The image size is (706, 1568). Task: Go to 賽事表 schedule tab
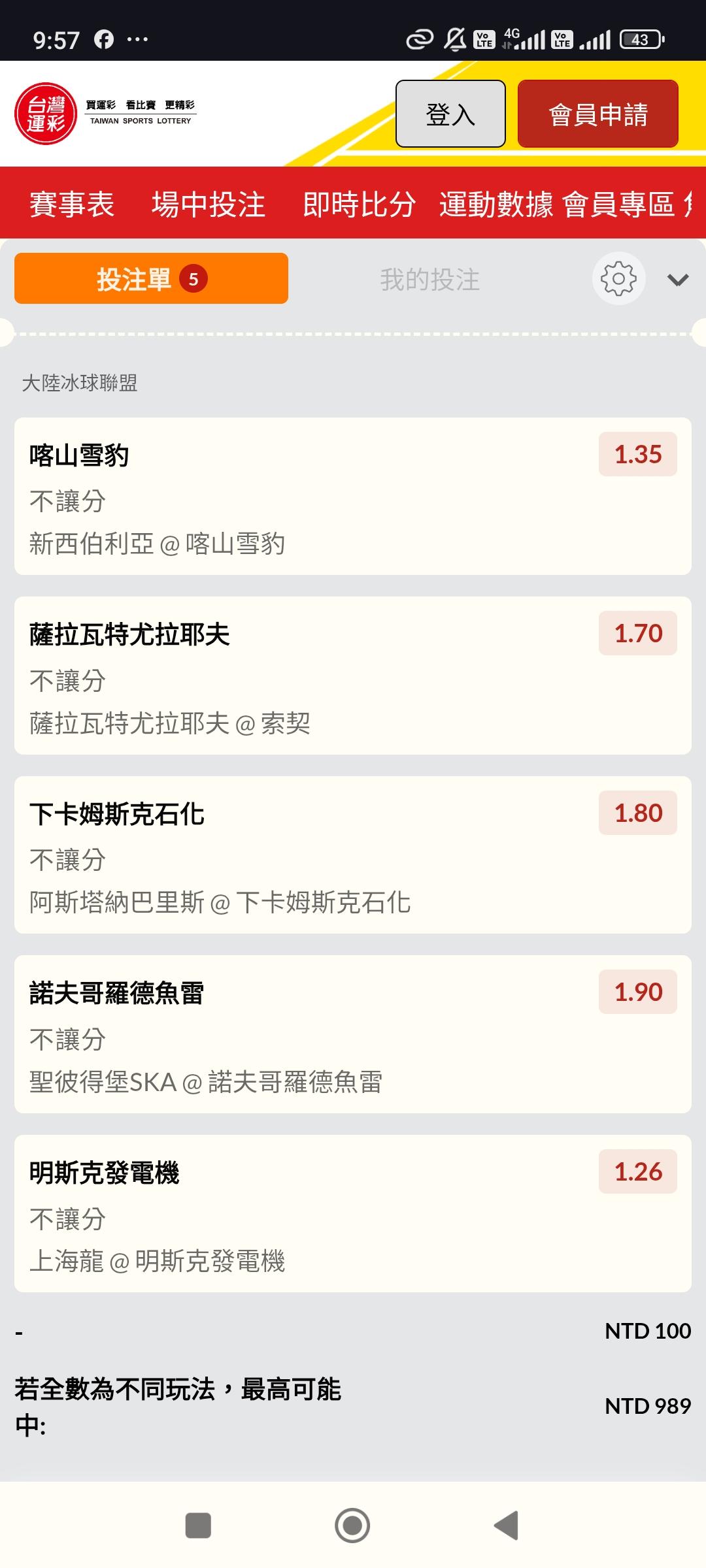pos(72,204)
